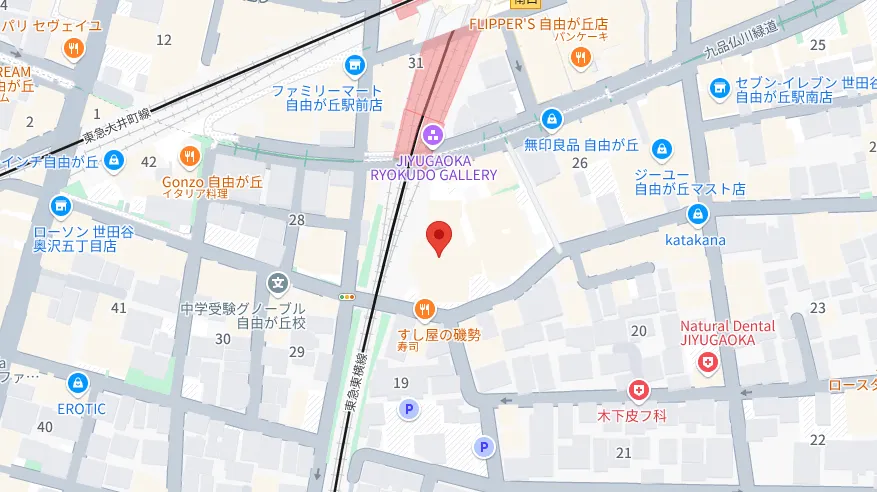Tap the パリ セヴェイユ restaurant marker
Viewport: 877px width, 492px height.
[73, 48]
